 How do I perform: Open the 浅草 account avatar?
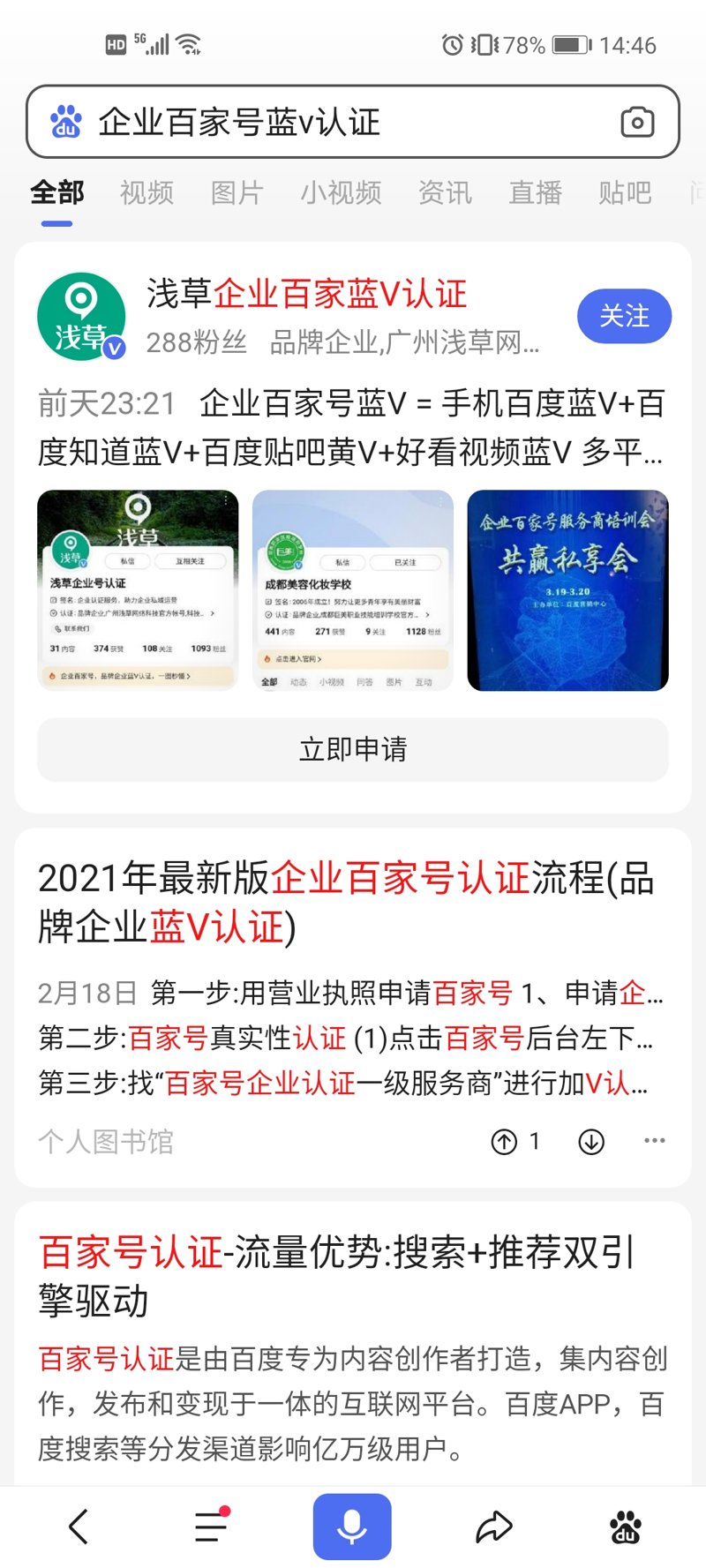tap(81, 316)
